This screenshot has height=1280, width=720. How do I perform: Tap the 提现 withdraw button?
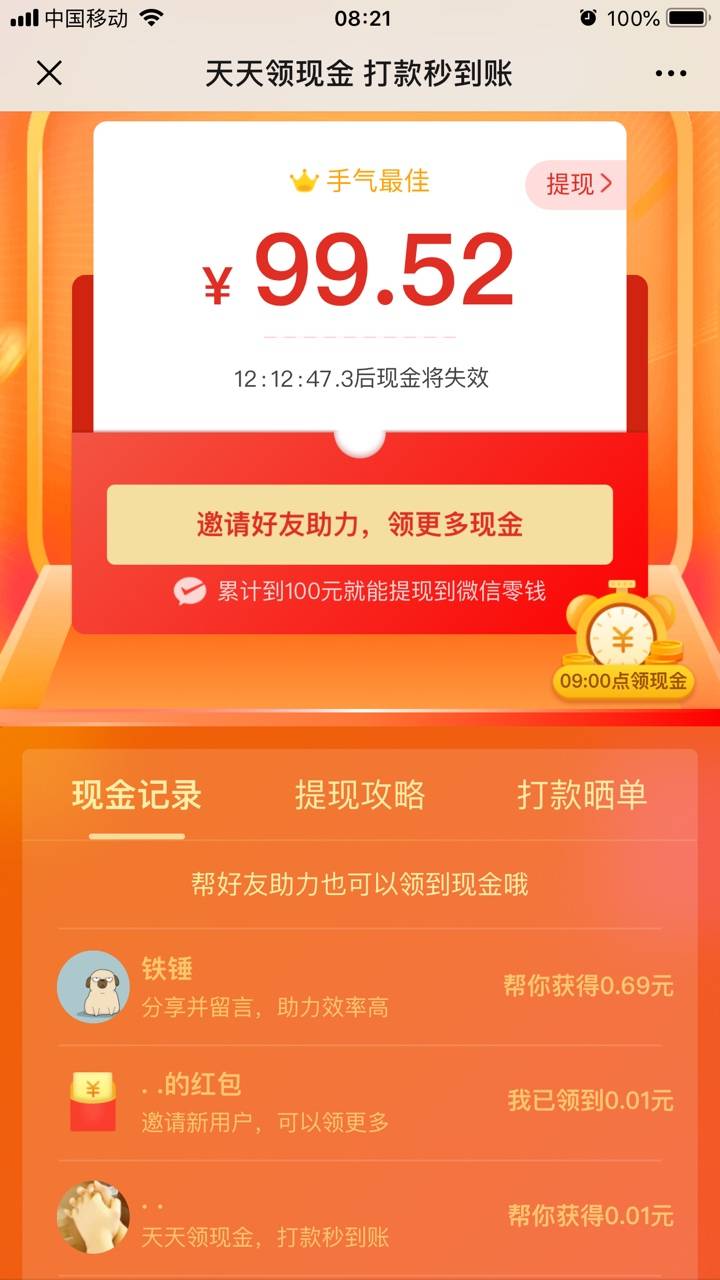point(578,184)
